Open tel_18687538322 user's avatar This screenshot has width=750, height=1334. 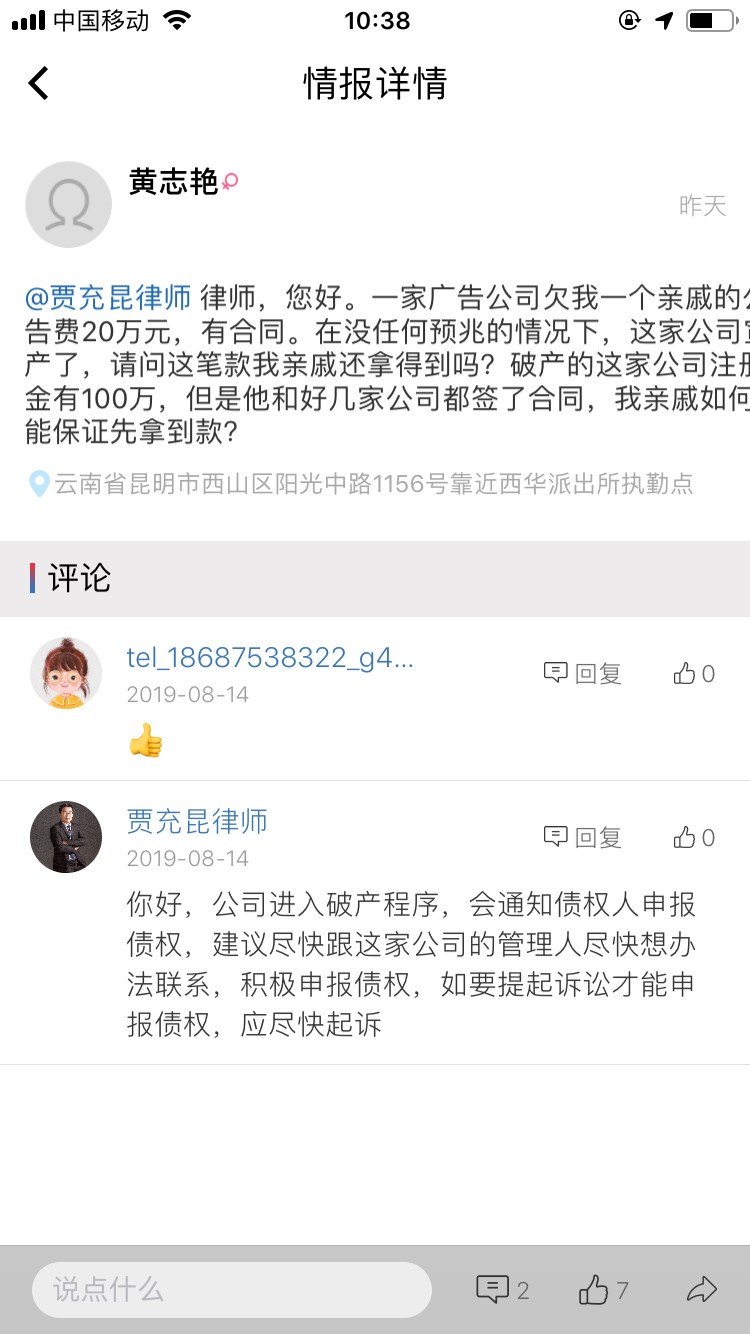66,673
